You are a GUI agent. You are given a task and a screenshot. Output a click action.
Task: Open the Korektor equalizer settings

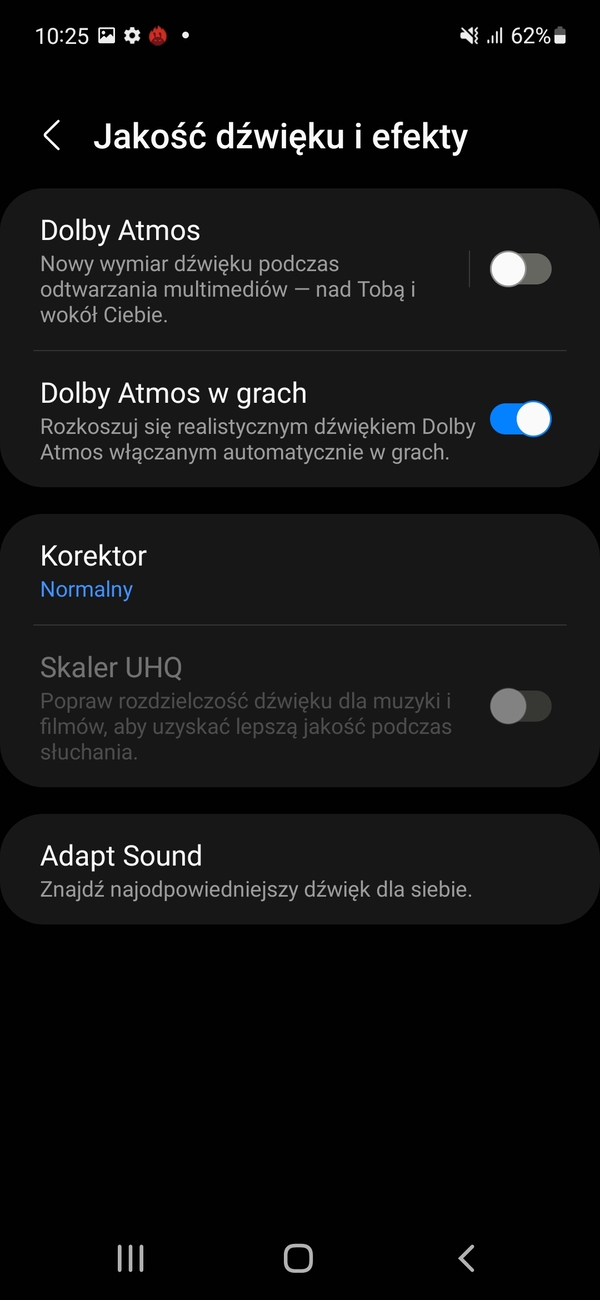pos(300,571)
